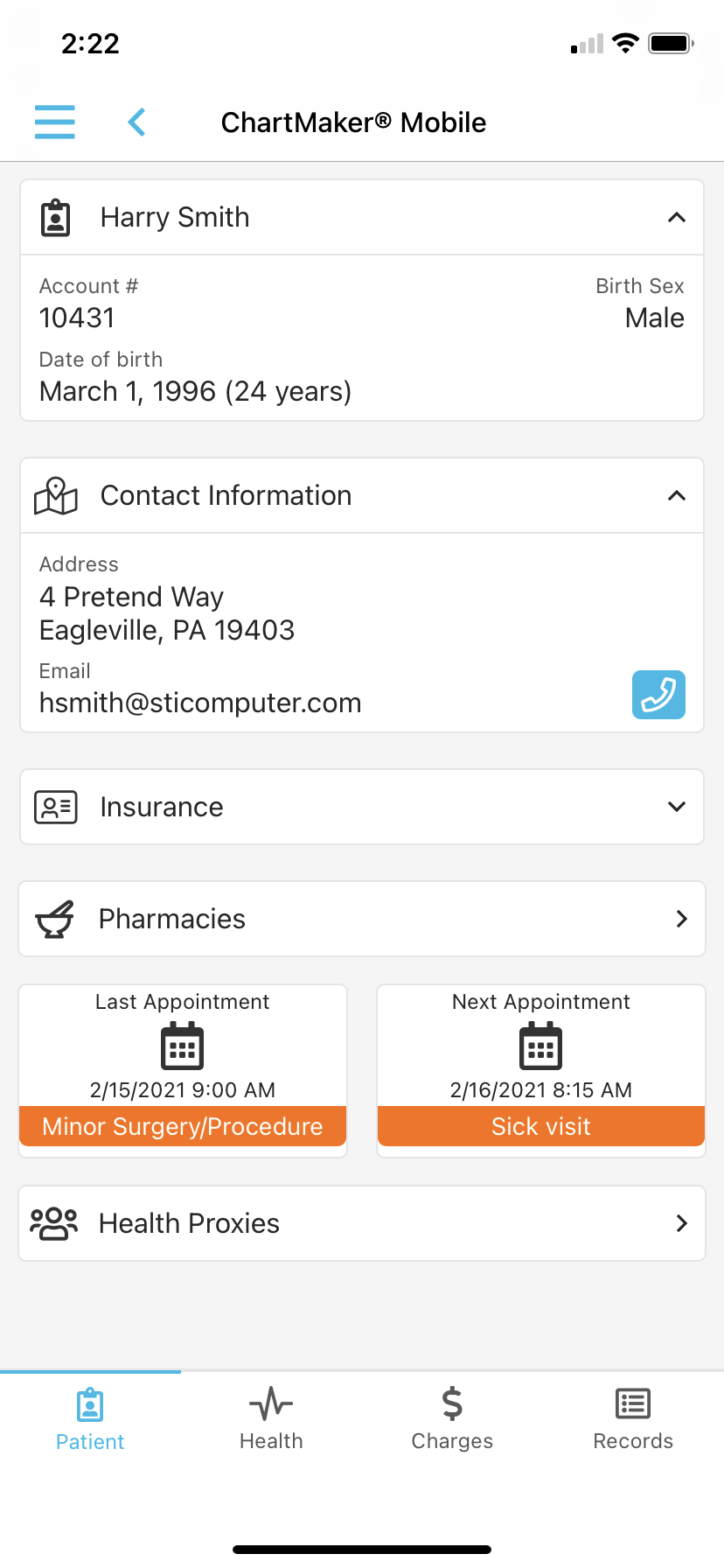This screenshot has width=724, height=1568.
Task: Open the hamburger drawer menu
Action: coord(54,122)
